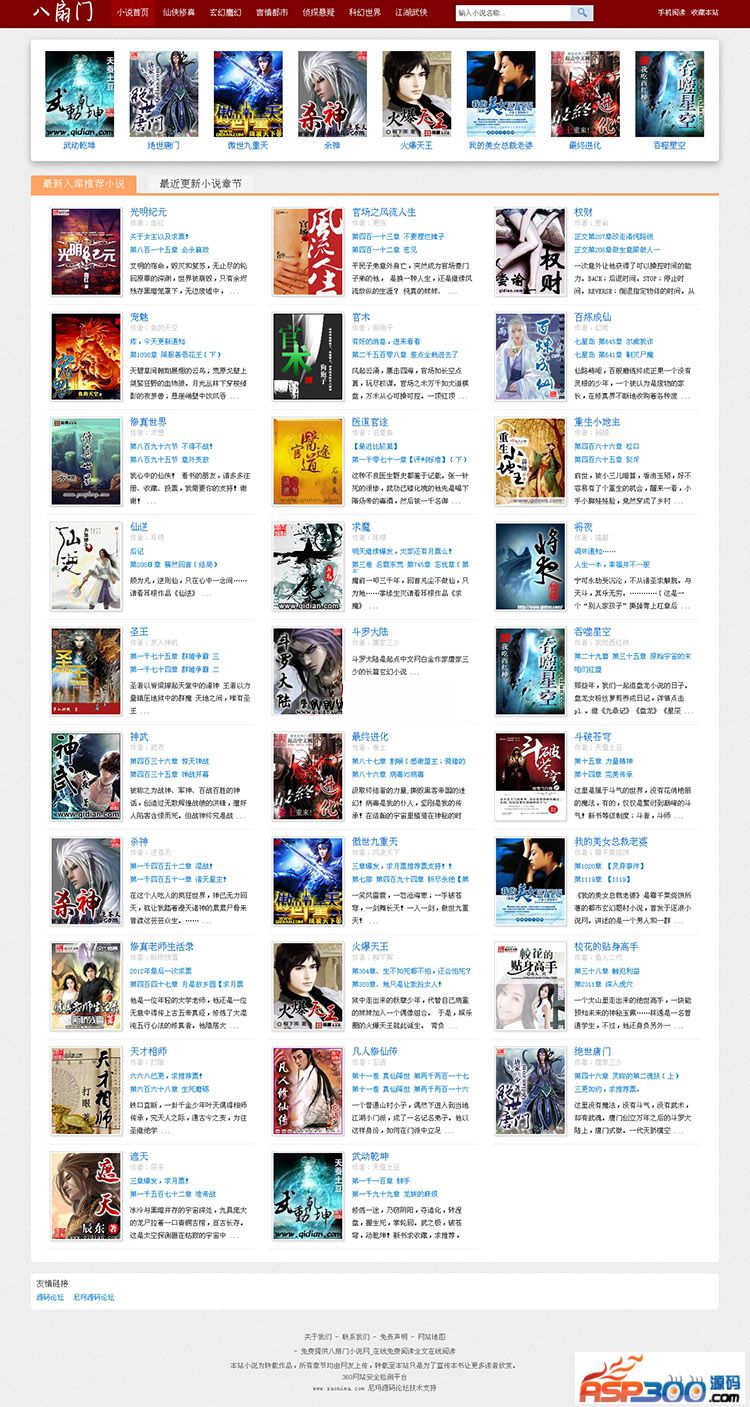The width and height of the screenshot is (750, 1407).
Task: Tap the search magnifier button
Action: click(x=583, y=13)
